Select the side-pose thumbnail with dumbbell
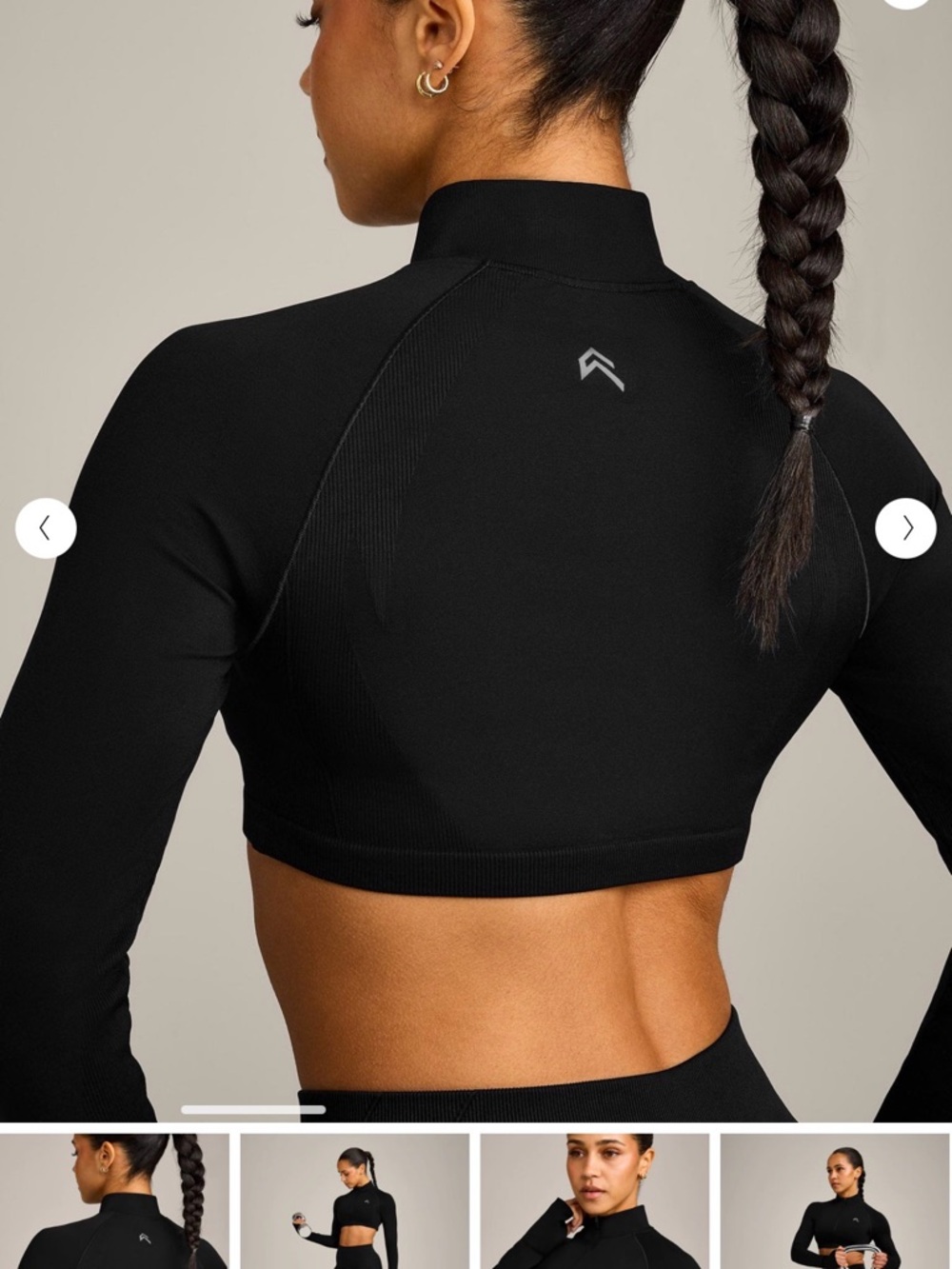The image size is (952, 1269). click(354, 1200)
